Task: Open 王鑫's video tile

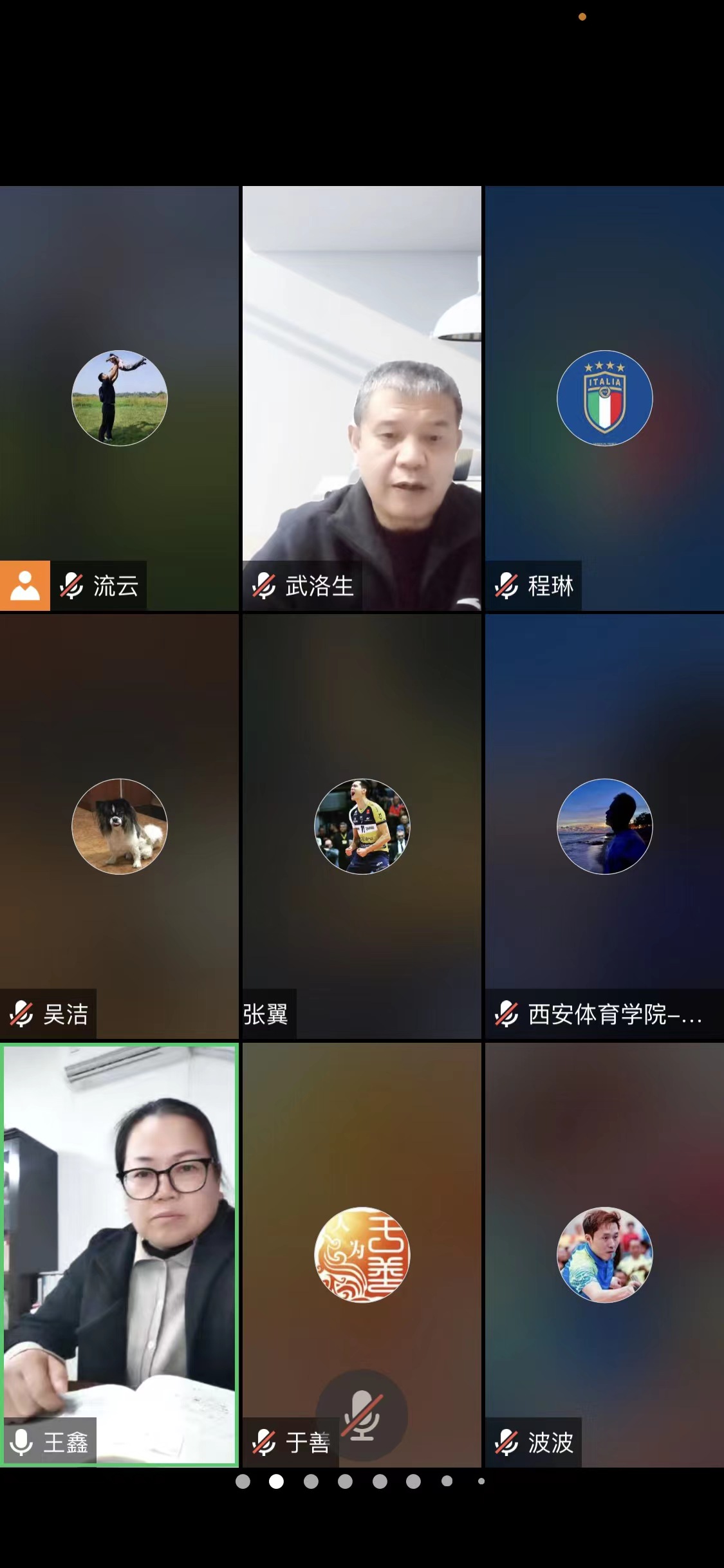Action: (x=119, y=1254)
